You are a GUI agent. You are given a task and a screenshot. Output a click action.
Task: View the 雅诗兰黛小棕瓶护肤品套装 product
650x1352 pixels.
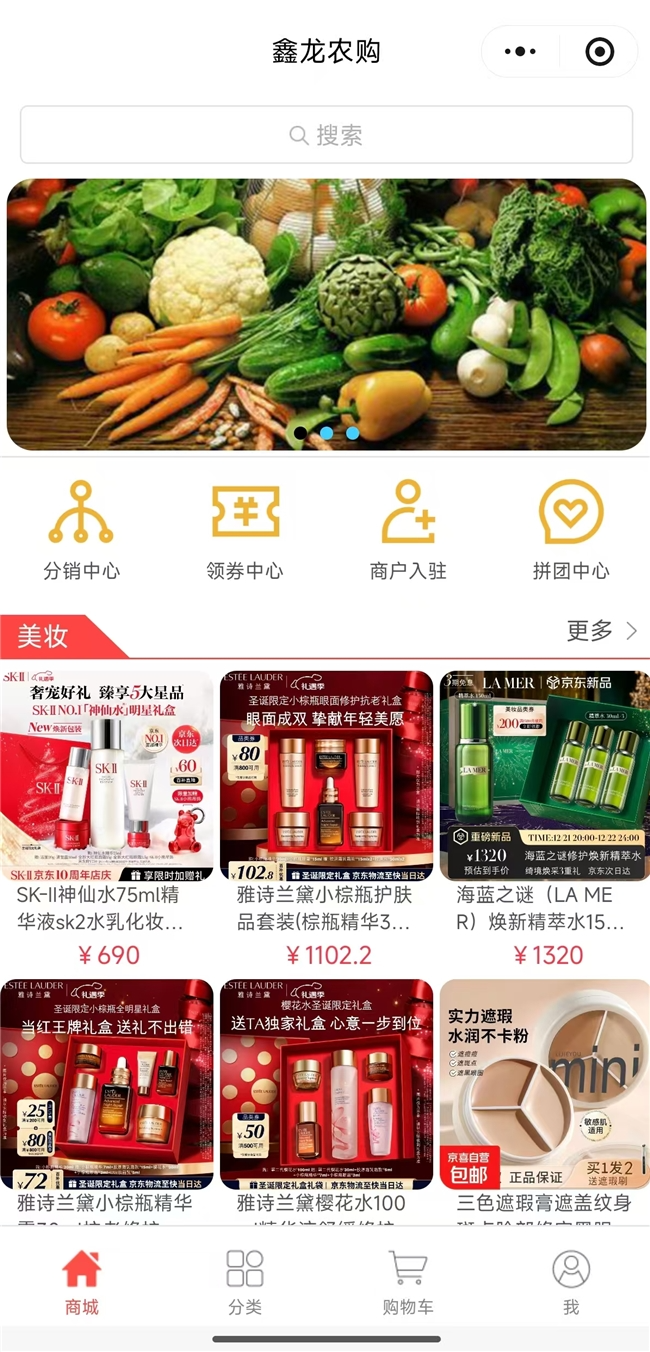[x=326, y=800]
